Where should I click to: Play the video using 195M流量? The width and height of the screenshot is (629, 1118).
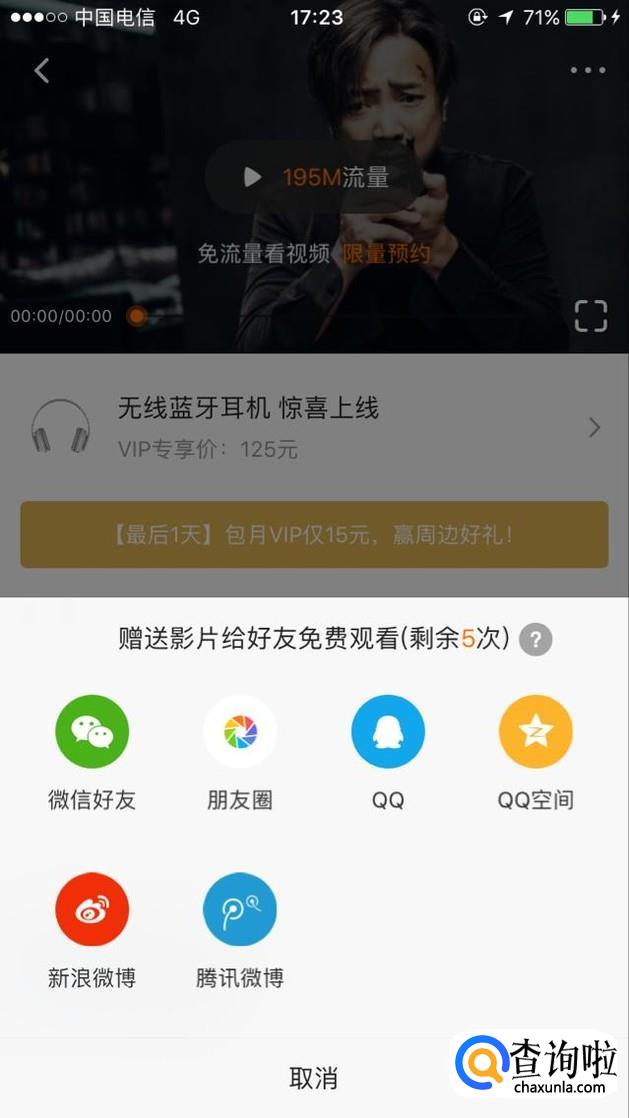point(314,177)
